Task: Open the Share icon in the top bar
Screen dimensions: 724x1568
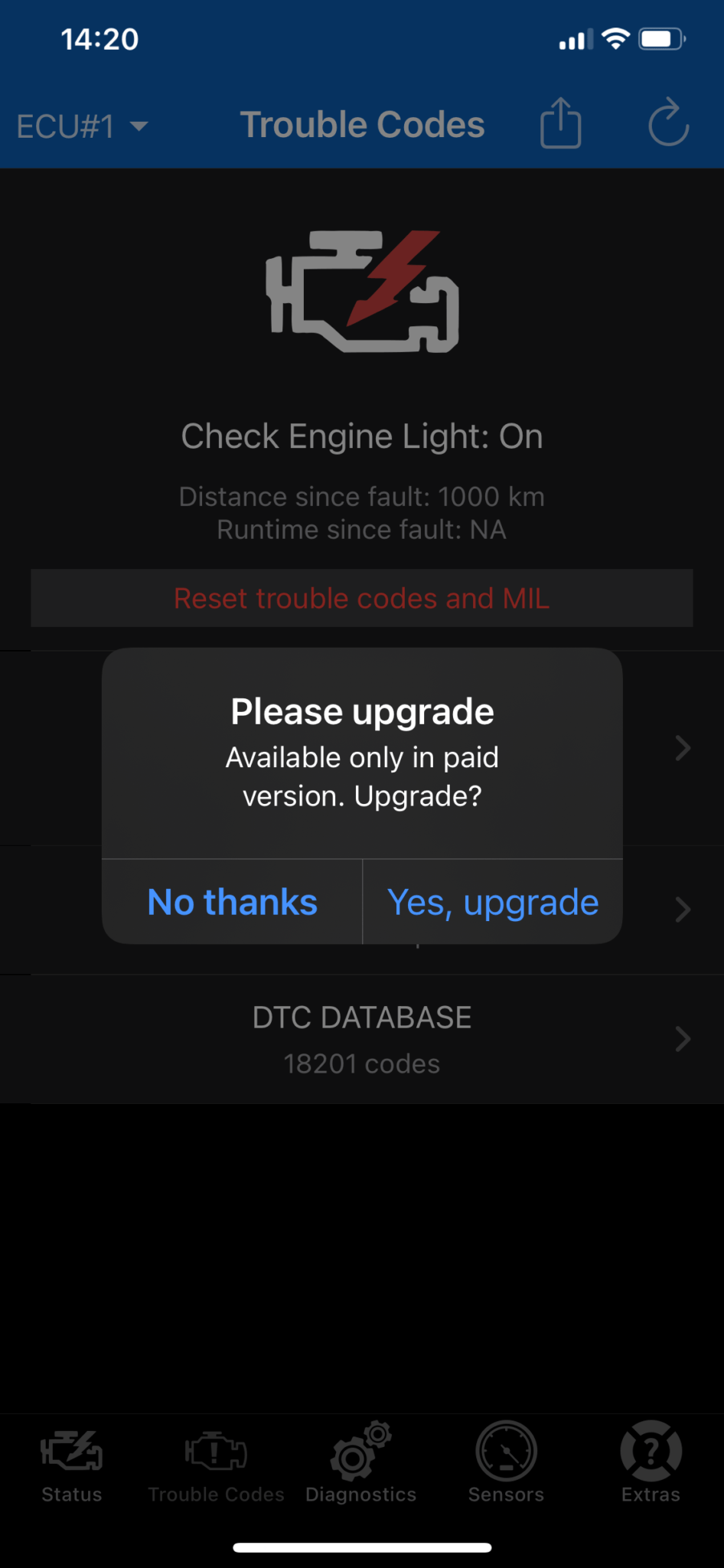Action: 561,124
